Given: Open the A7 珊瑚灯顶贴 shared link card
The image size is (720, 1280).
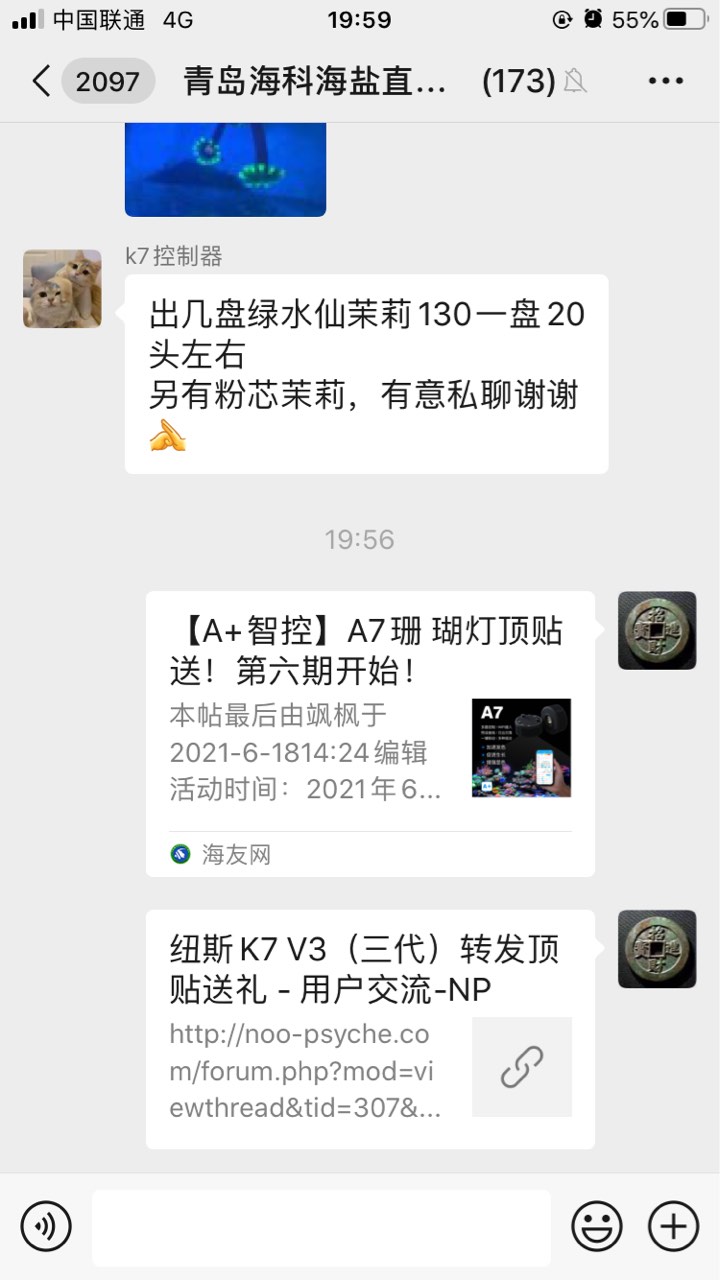Looking at the screenshot, I should 370,733.
